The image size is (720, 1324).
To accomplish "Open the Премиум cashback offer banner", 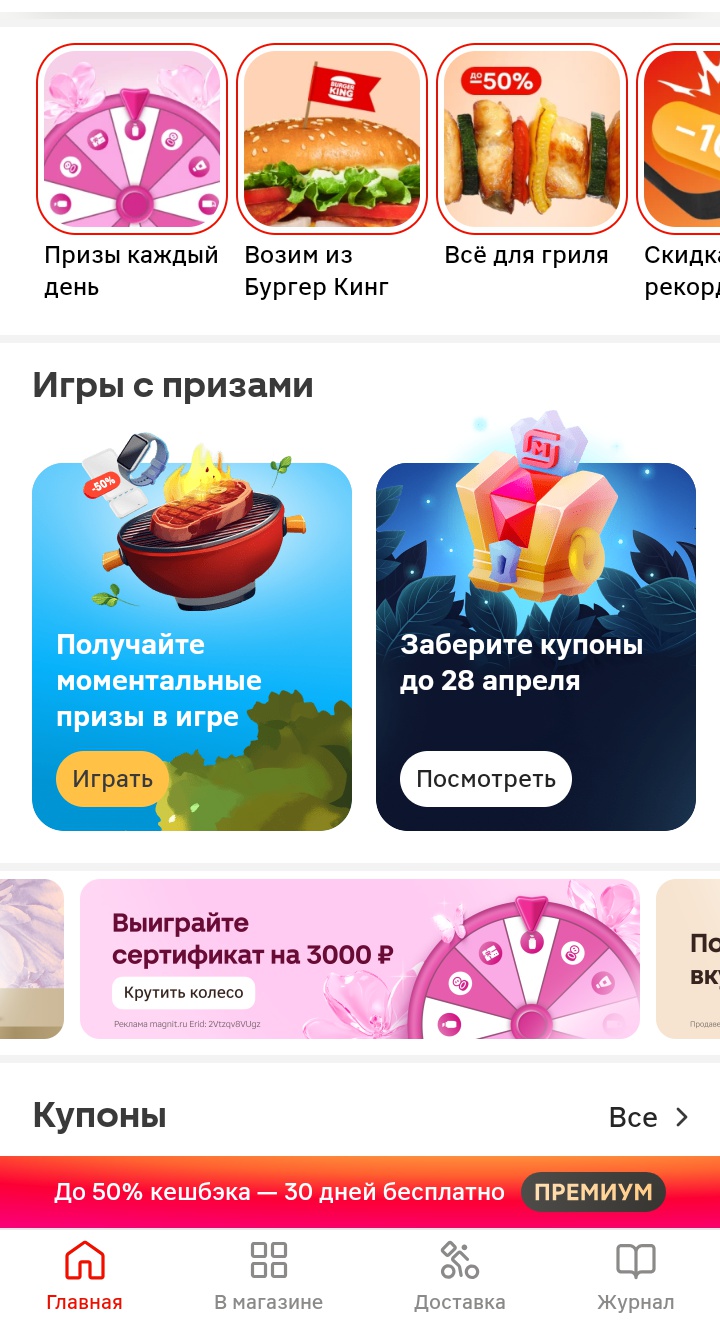I will click(360, 1192).
